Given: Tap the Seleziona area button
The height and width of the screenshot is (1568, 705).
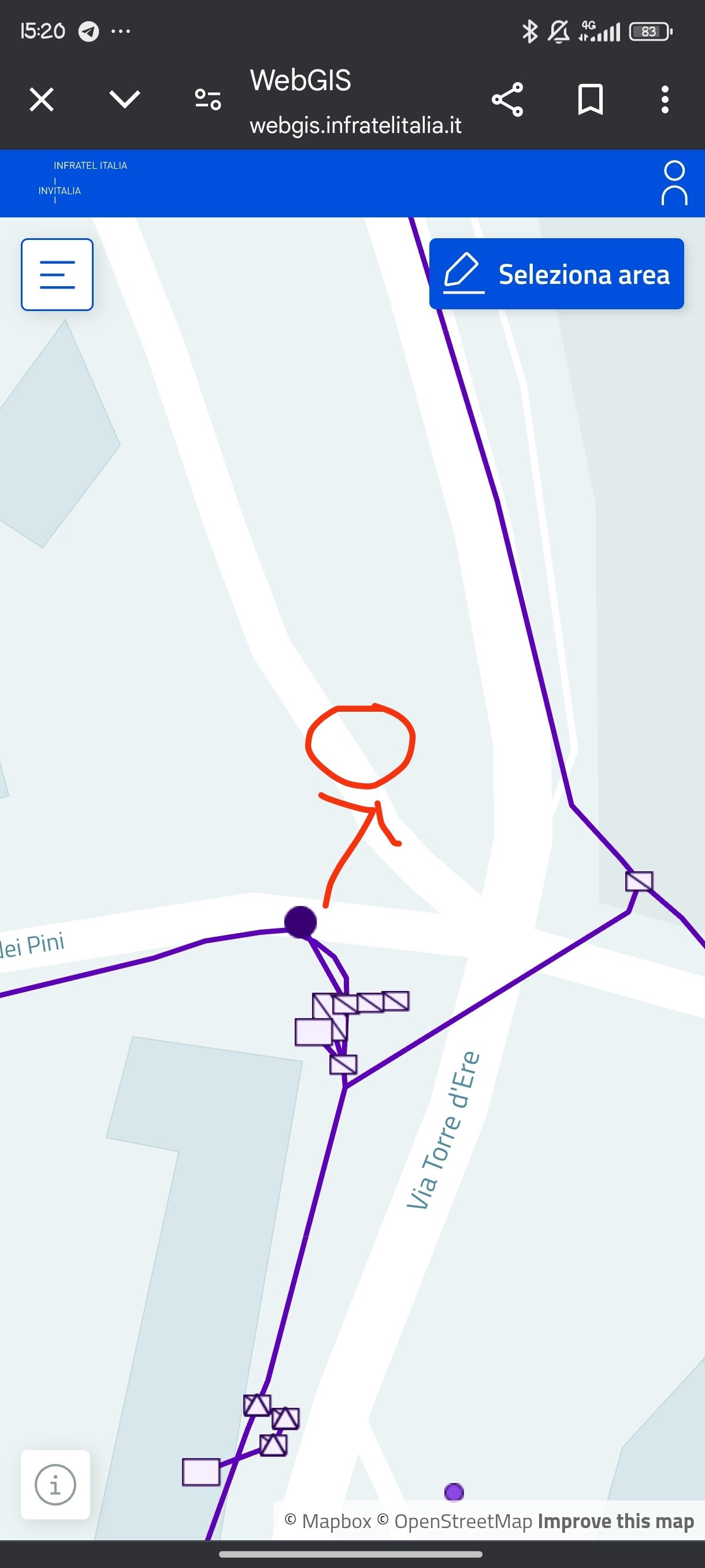Looking at the screenshot, I should click(x=556, y=274).
